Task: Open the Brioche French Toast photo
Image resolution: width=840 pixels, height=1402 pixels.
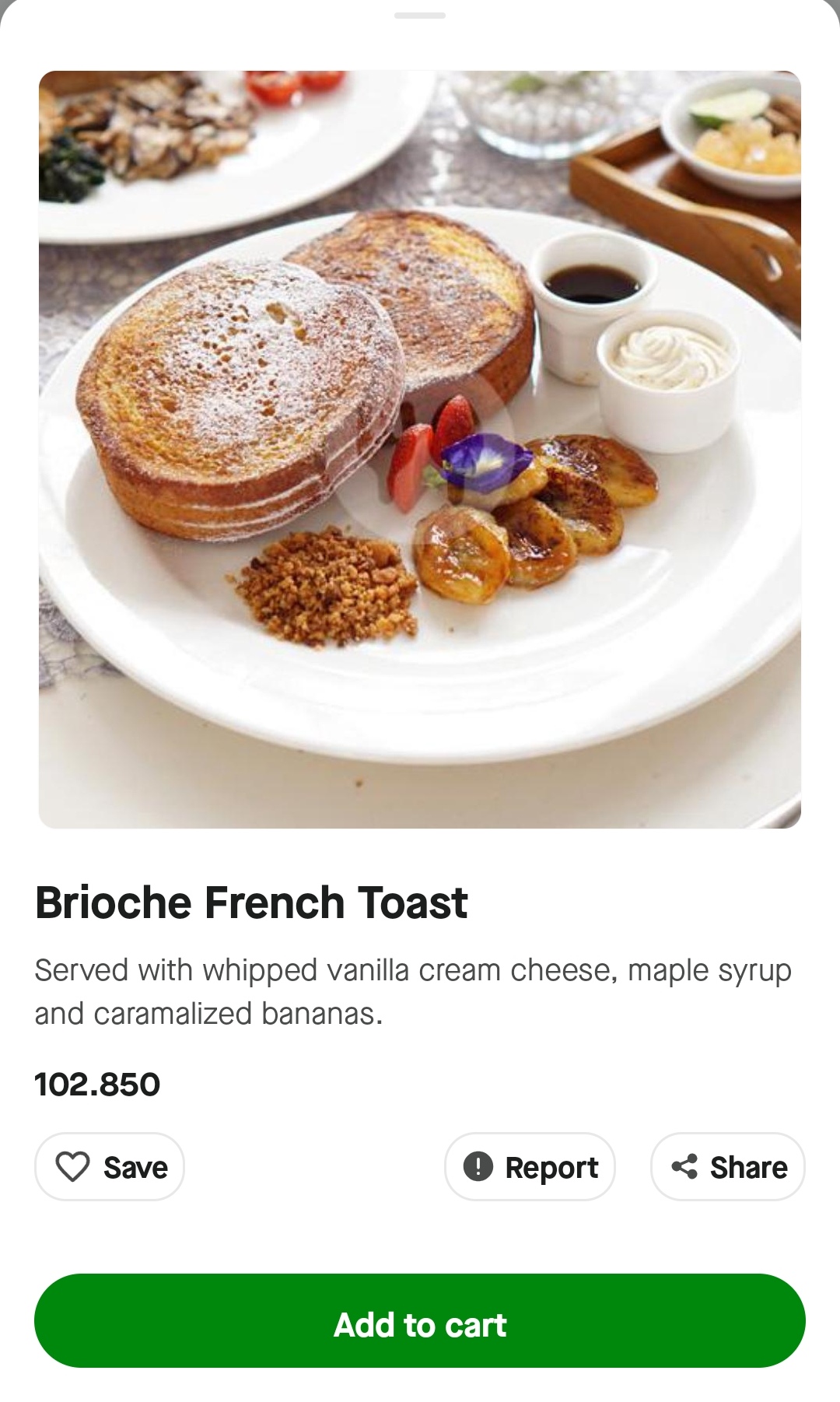Action: click(420, 450)
